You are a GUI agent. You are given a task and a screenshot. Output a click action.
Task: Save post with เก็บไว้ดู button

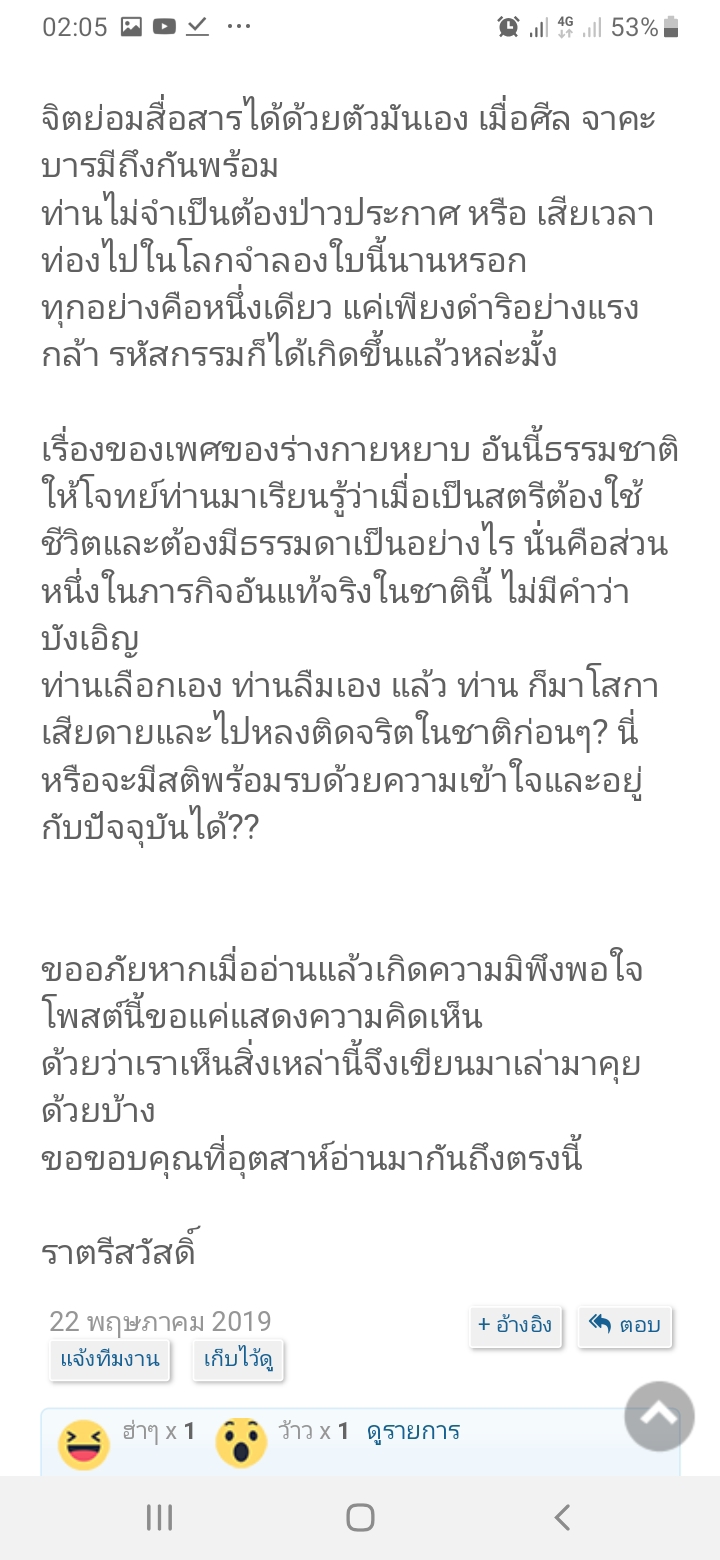point(238,1360)
